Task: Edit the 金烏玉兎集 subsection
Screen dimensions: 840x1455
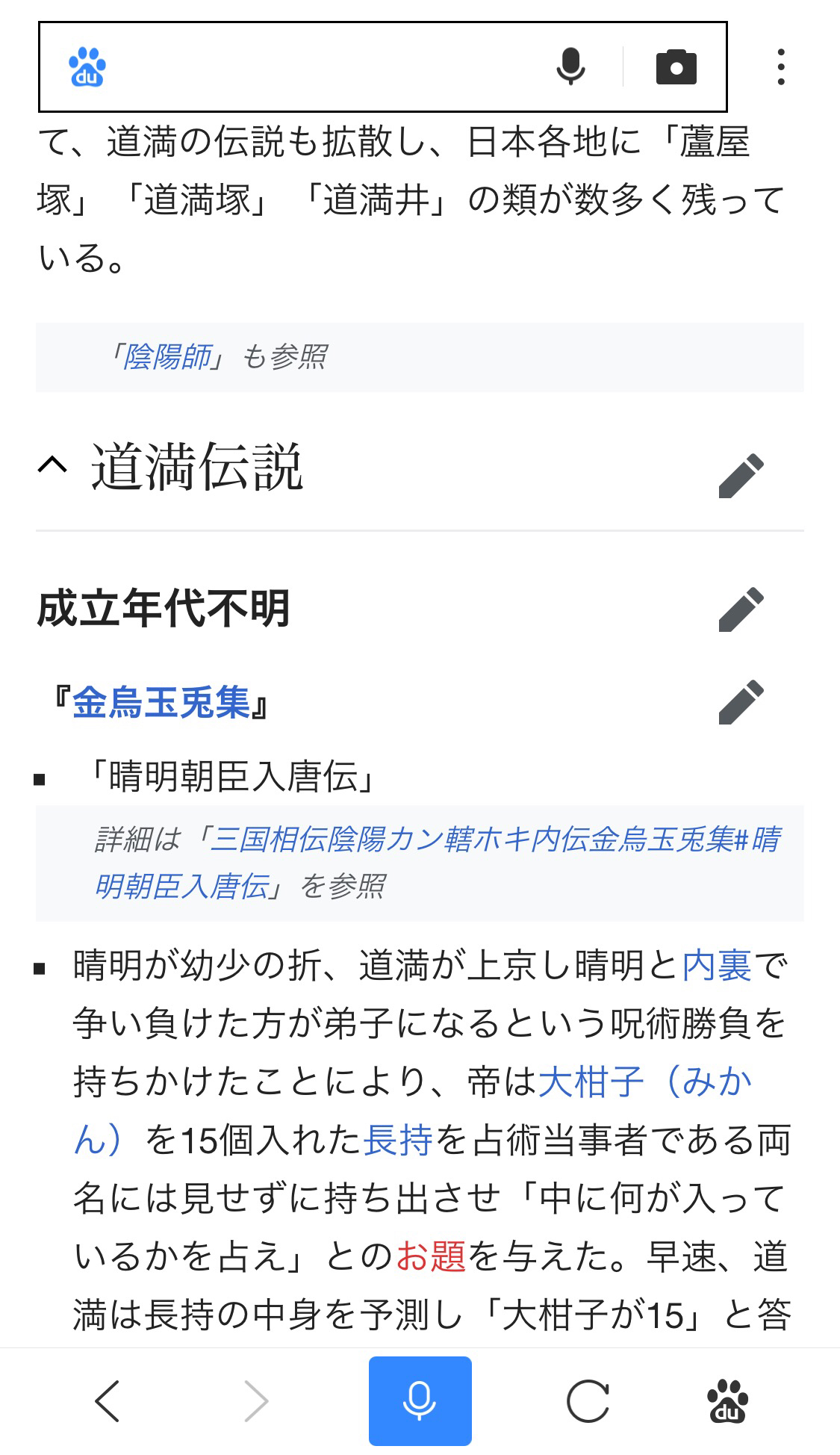Action: [x=741, y=702]
